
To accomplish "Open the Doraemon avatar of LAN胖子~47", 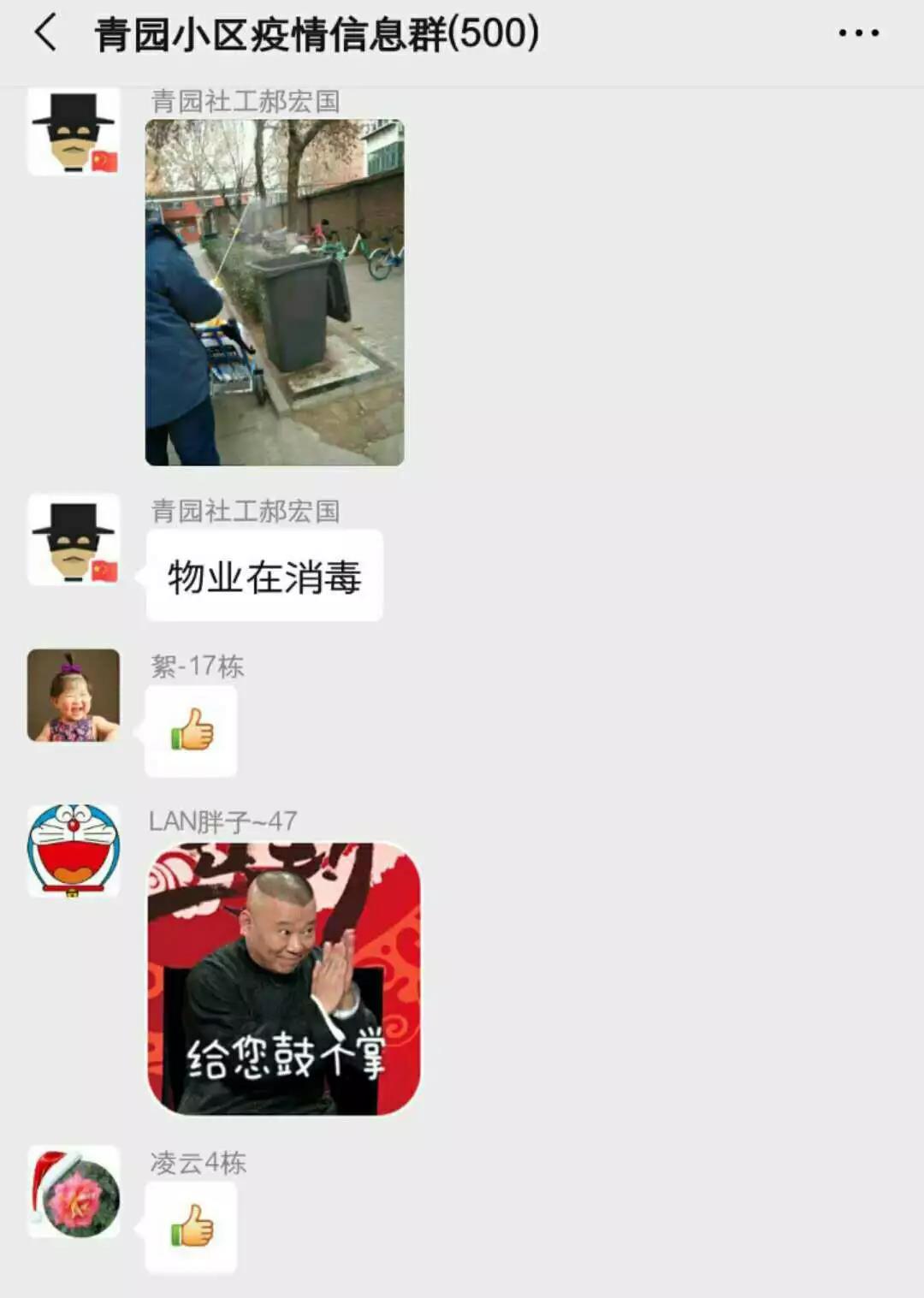I will (x=74, y=851).
